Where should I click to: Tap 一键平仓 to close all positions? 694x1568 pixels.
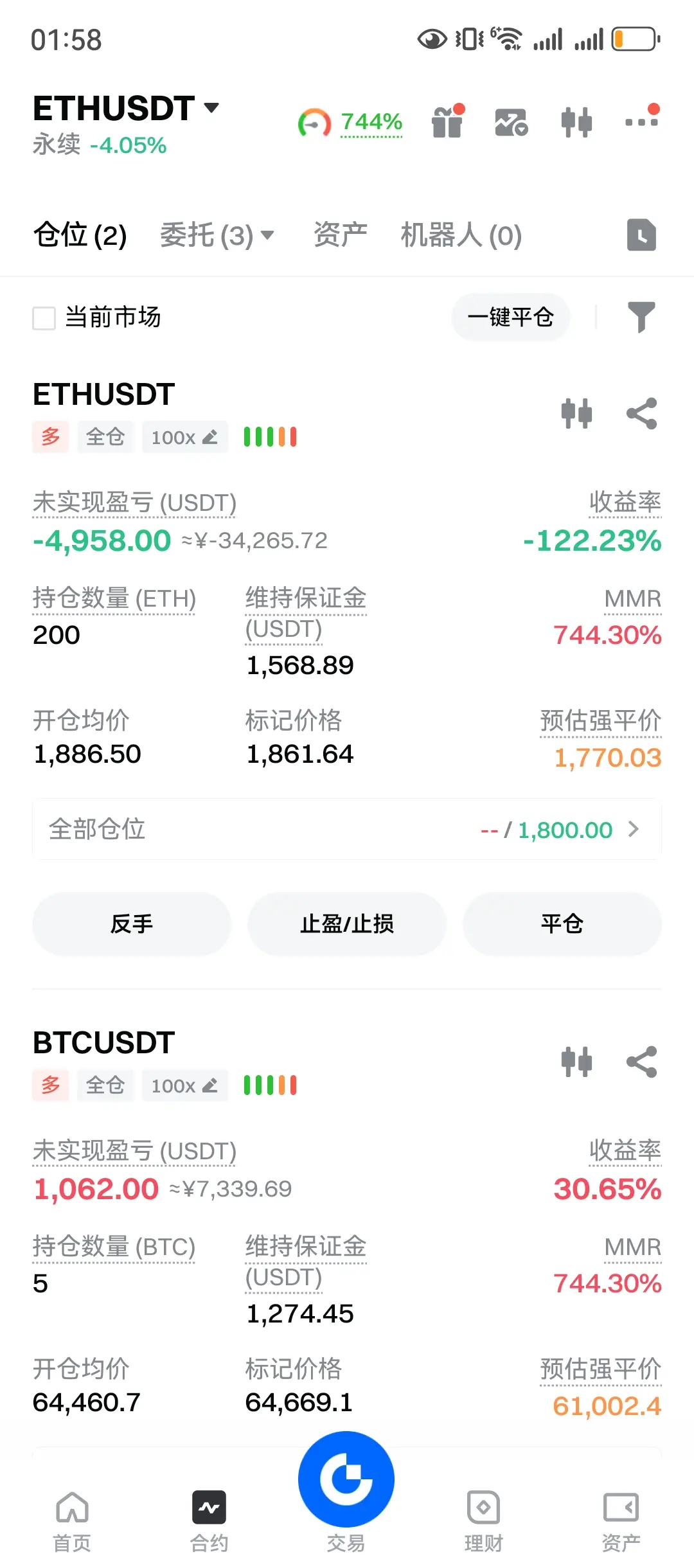pyautogui.click(x=510, y=317)
